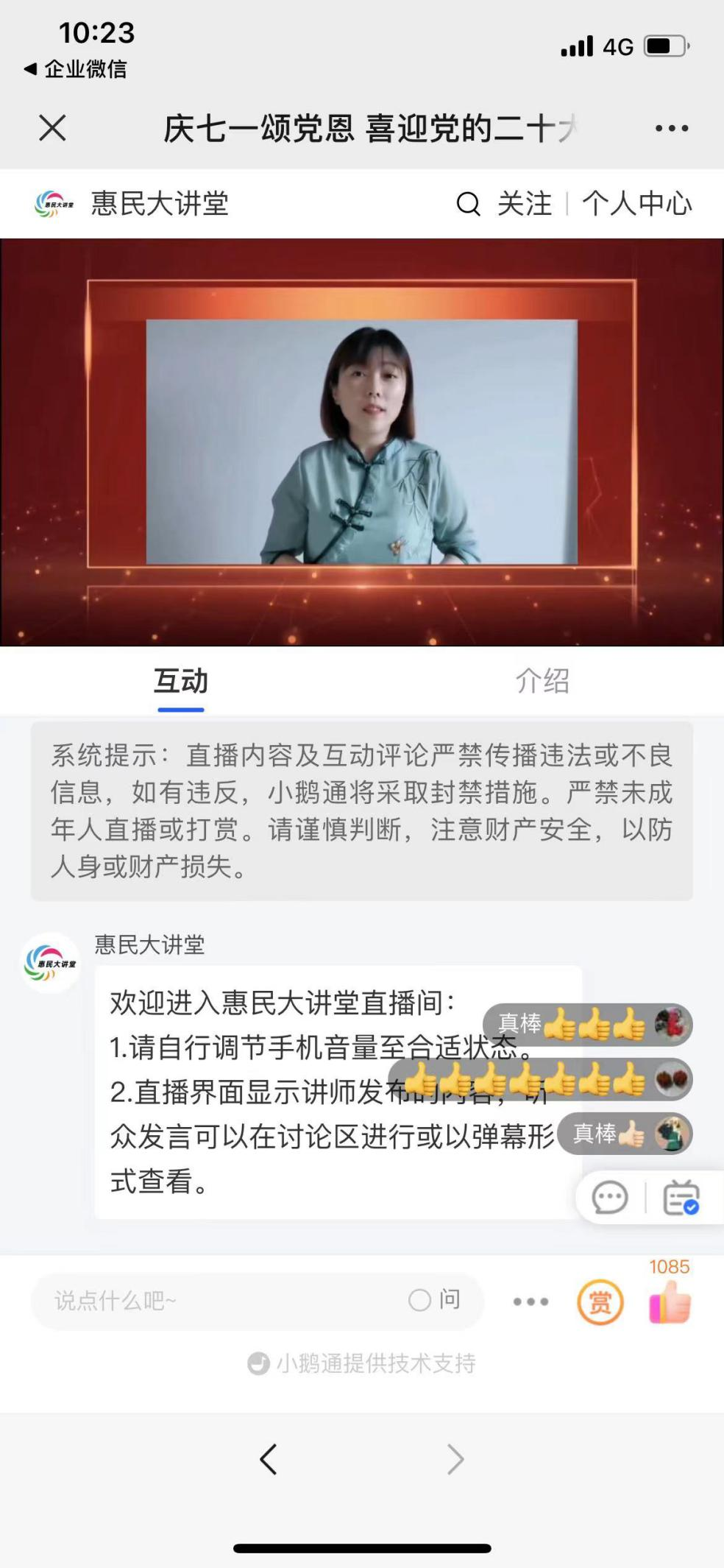Tap the search magnifier icon
Viewport: 724px width, 1568px height.
(x=468, y=204)
